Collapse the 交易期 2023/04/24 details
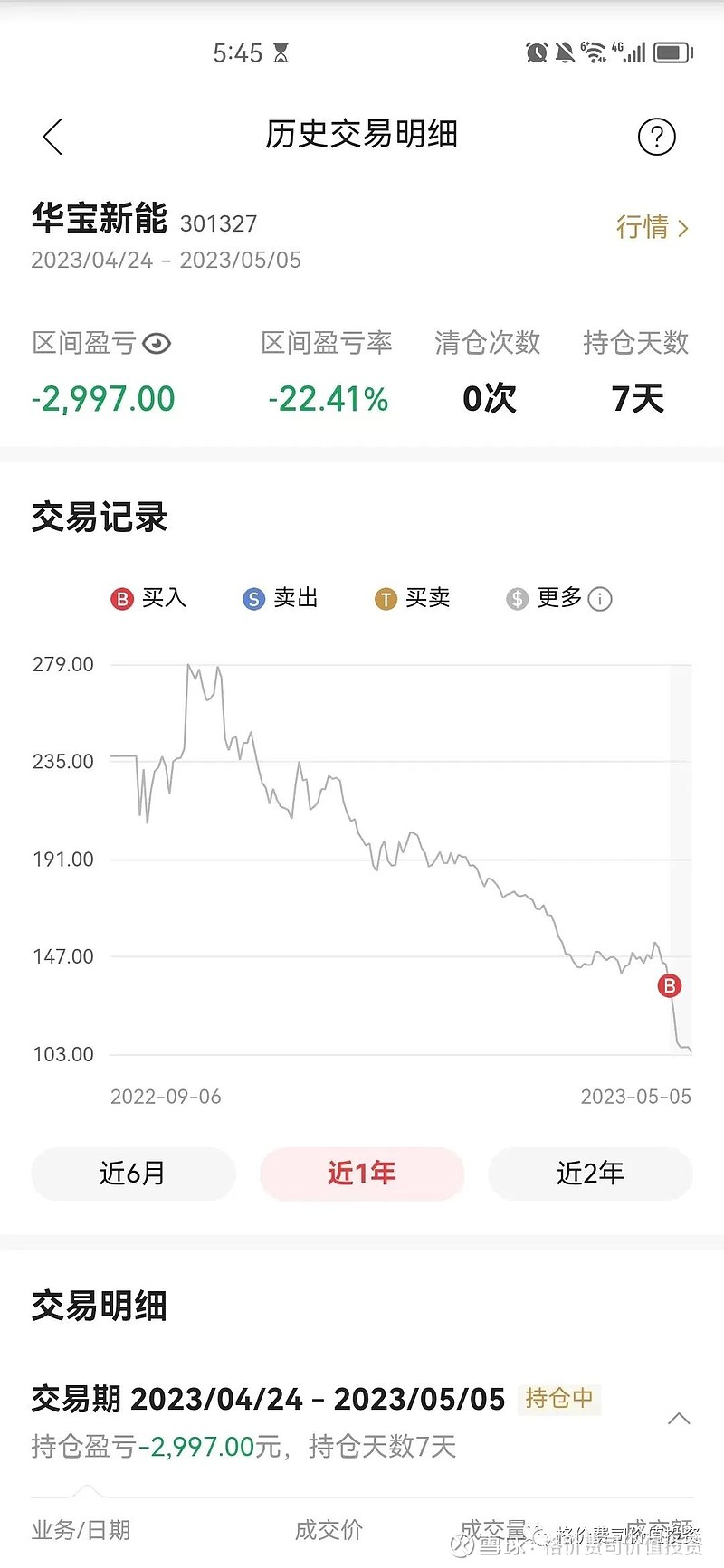 click(679, 1419)
